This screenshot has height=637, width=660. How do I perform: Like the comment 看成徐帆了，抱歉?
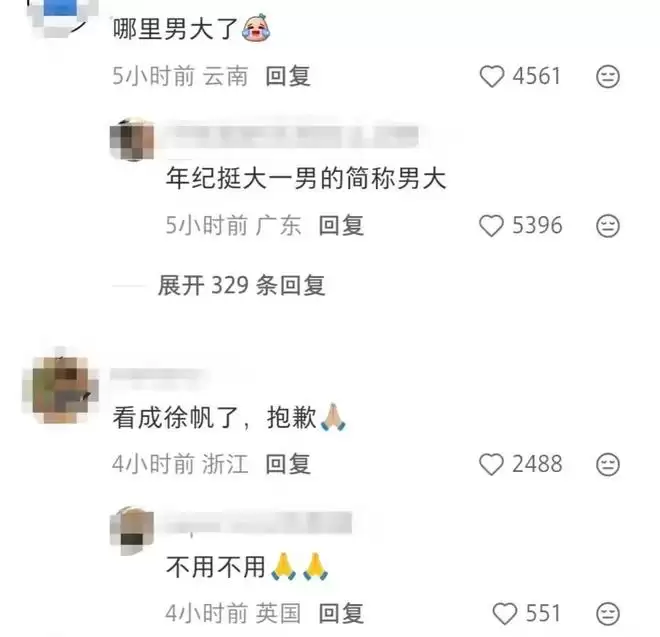(492, 464)
